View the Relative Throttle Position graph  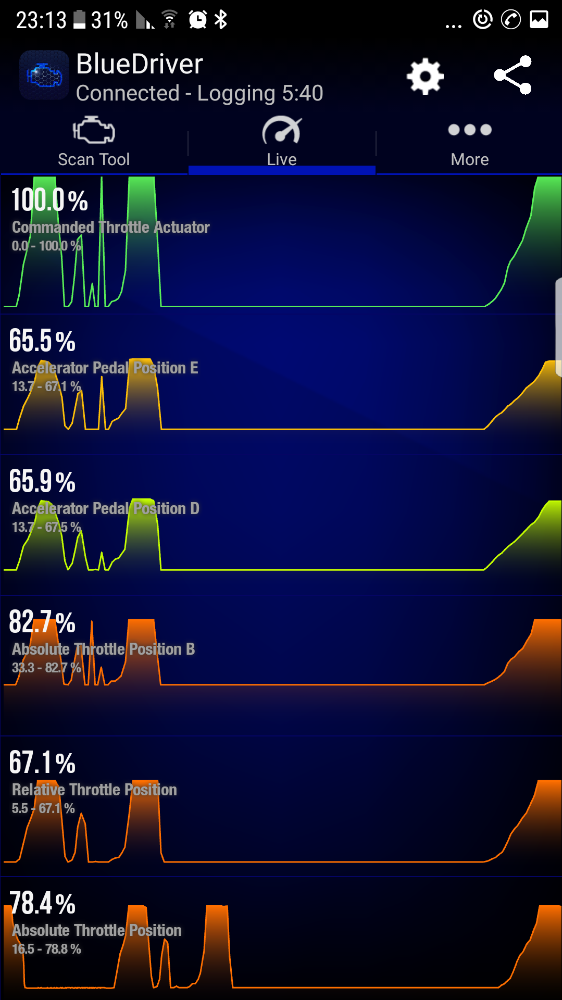(281, 805)
